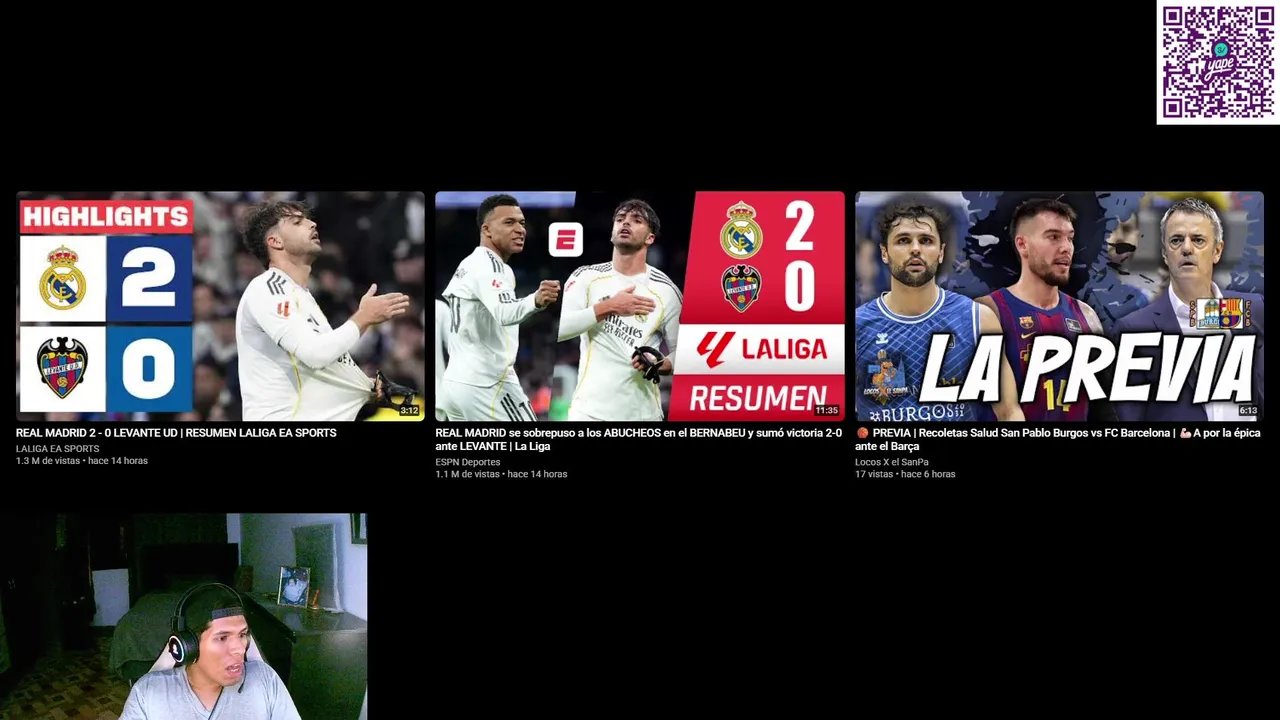
Task: Play the ESPN Deportes LaLiga resumen video
Action: click(639, 305)
